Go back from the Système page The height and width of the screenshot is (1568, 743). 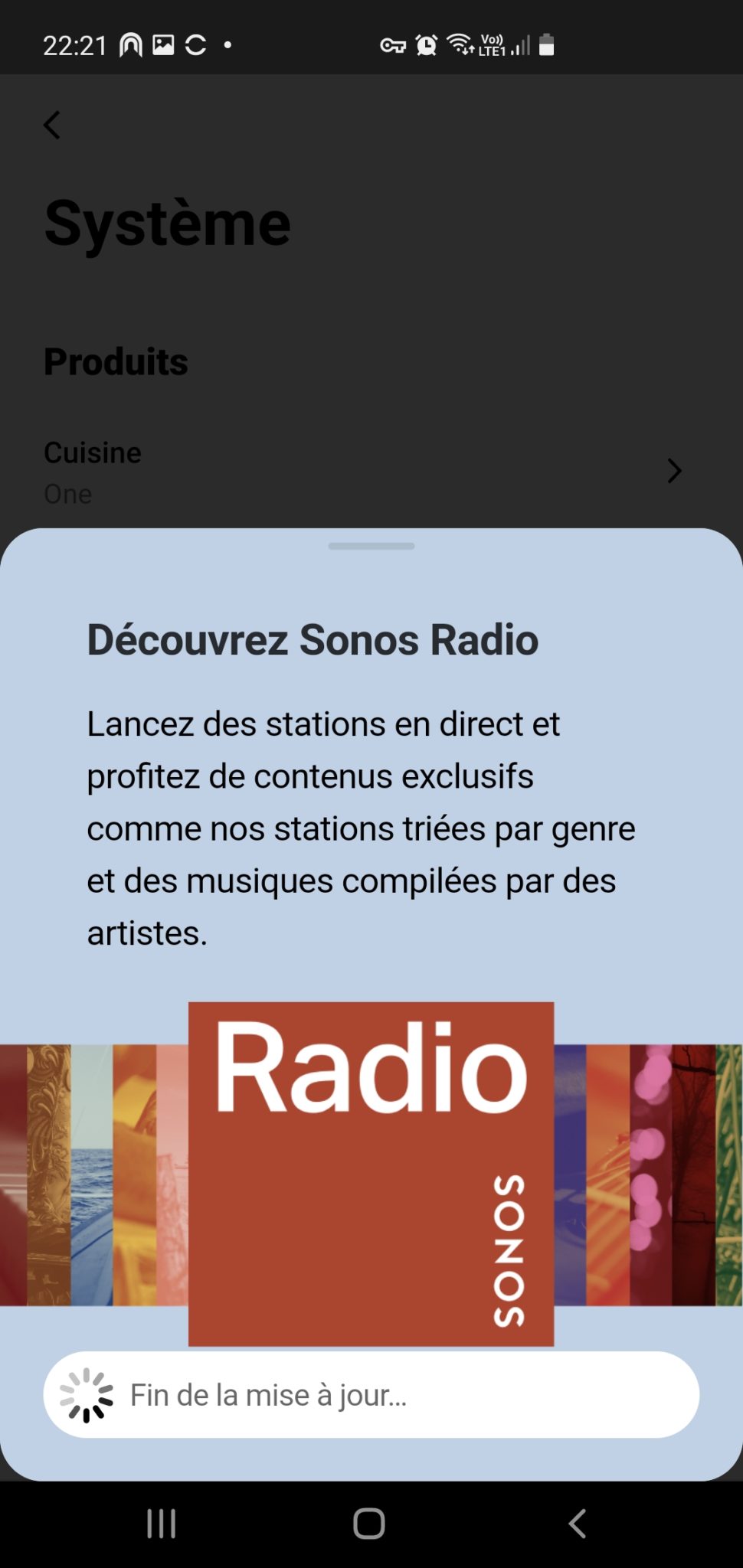[x=52, y=125]
